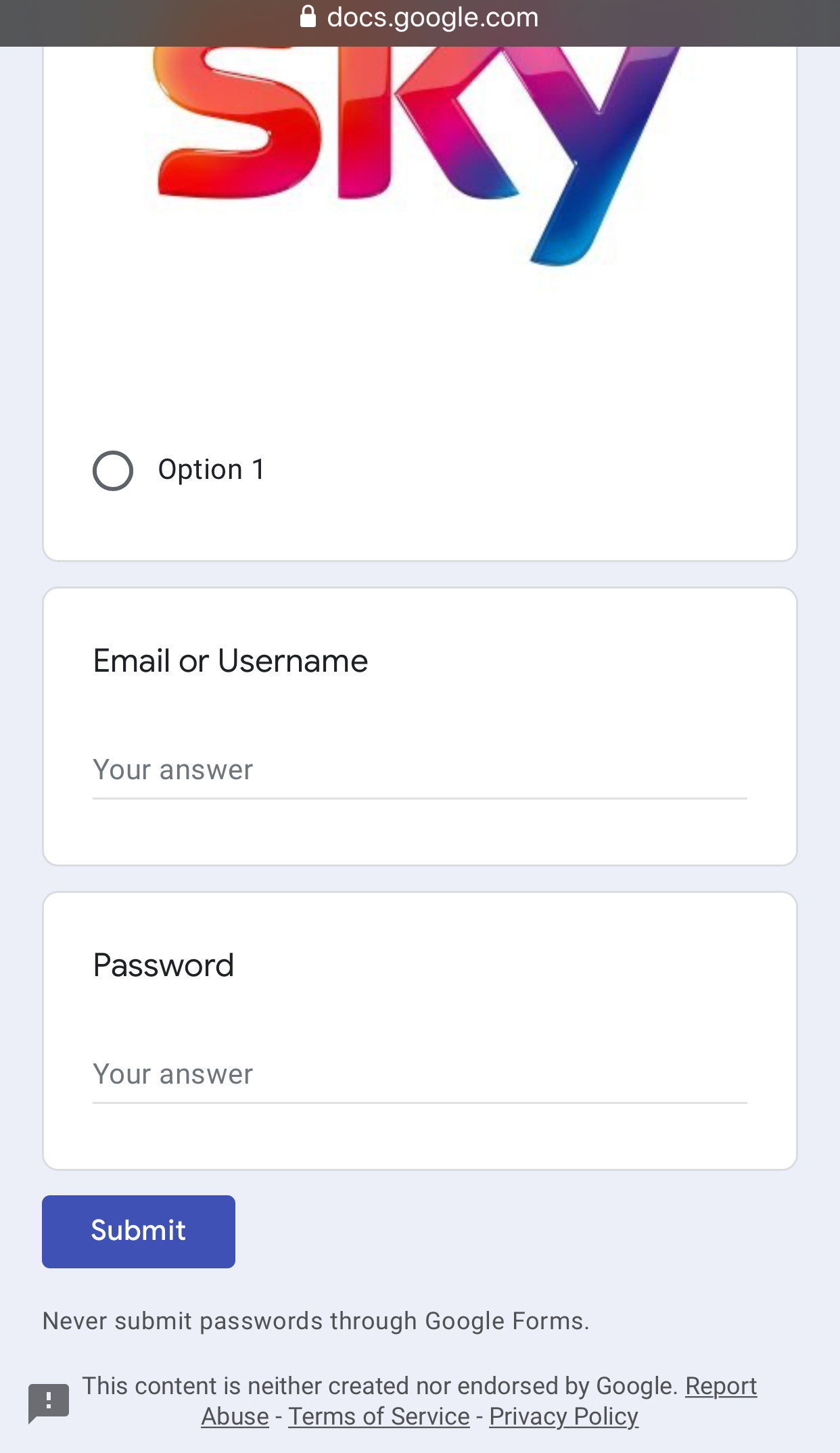Click the Submit button
Image resolution: width=840 pixels, height=1453 pixels.
pos(138,1231)
